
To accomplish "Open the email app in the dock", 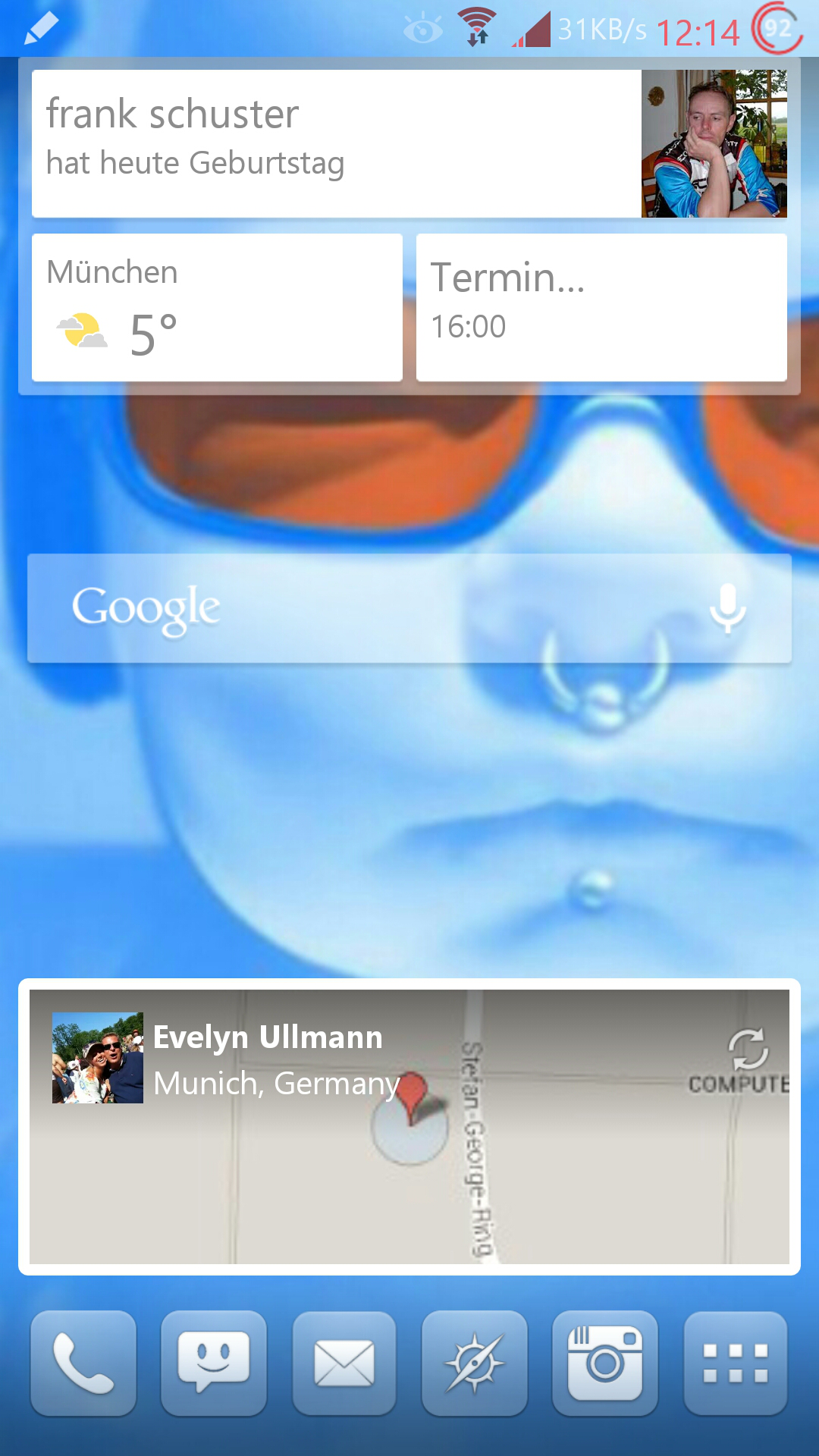I will pos(344,1363).
